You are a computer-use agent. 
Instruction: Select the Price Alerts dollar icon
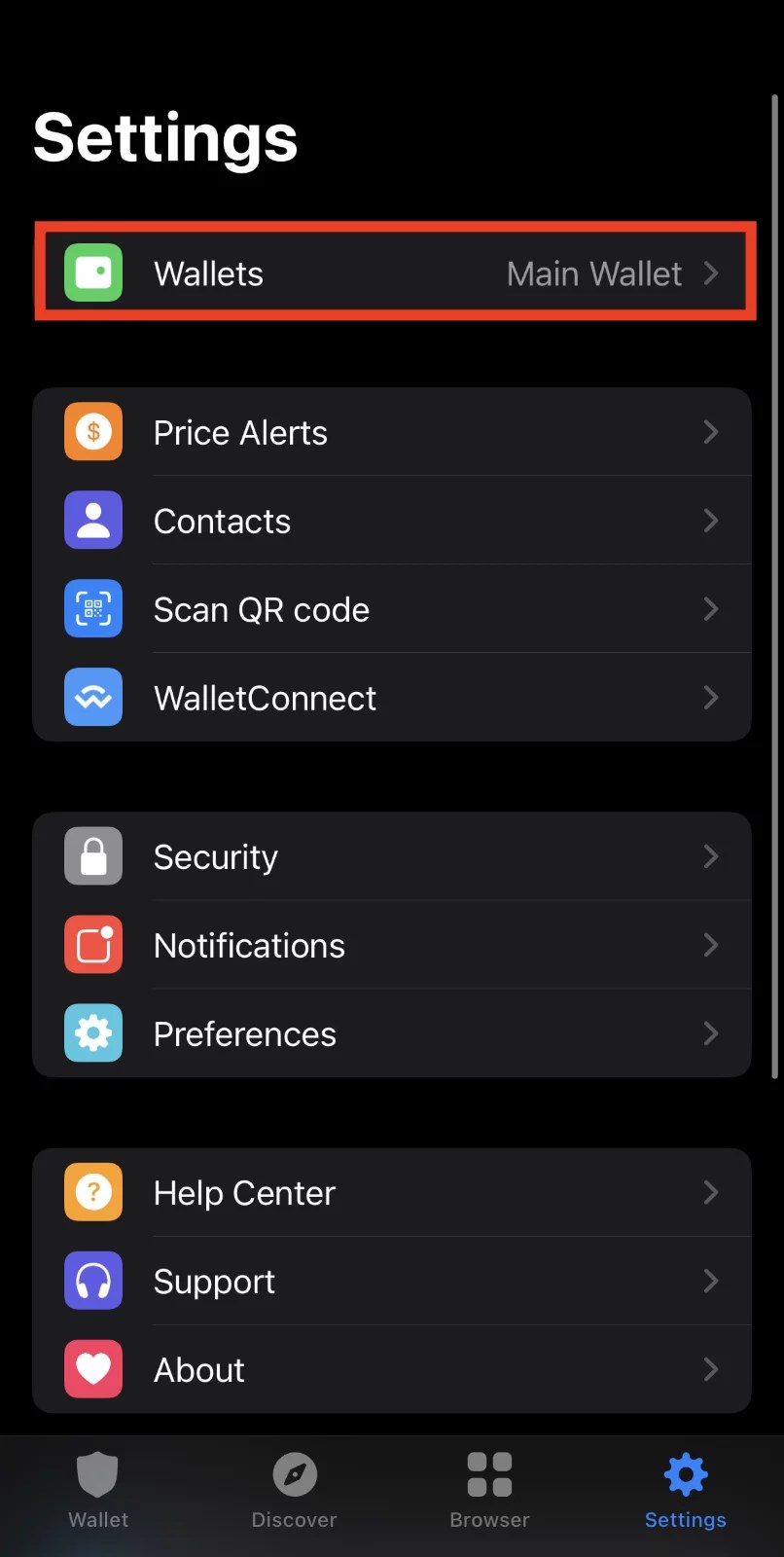pyautogui.click(x=92, y=431)
